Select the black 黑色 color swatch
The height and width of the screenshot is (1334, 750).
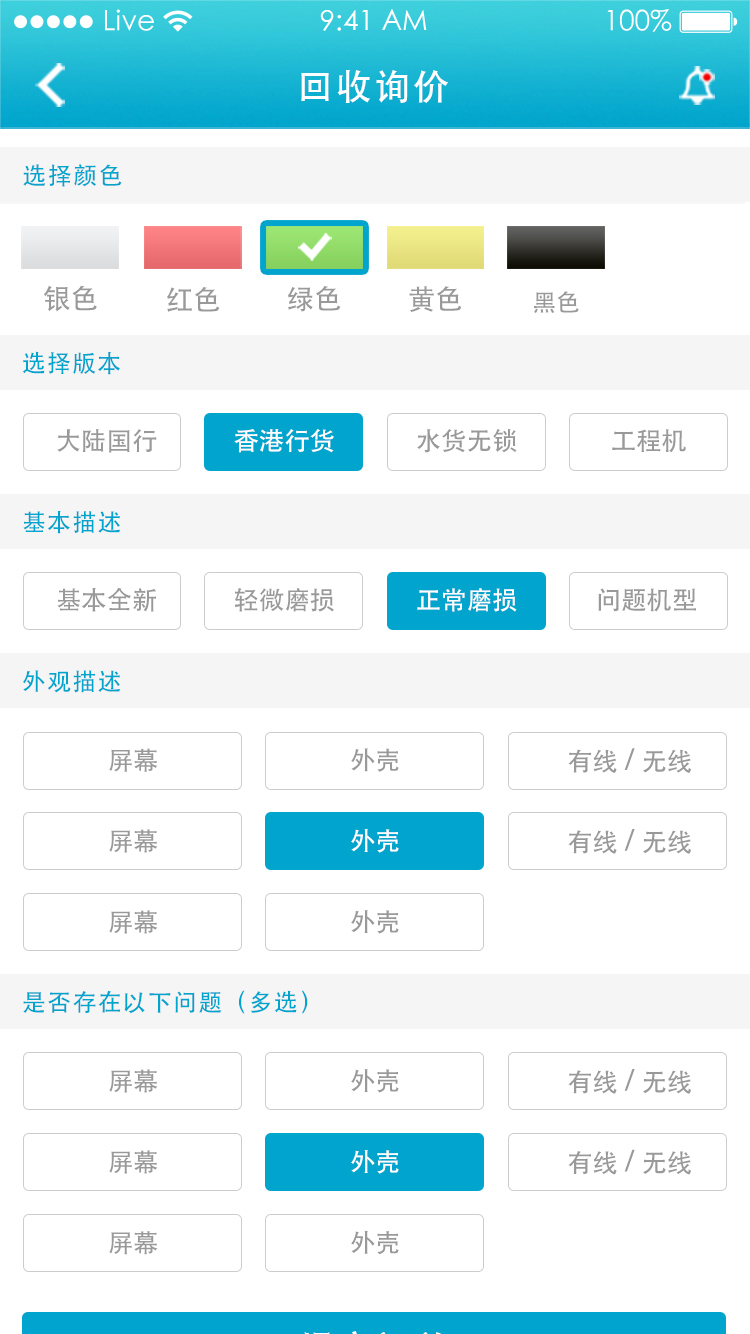556,248
